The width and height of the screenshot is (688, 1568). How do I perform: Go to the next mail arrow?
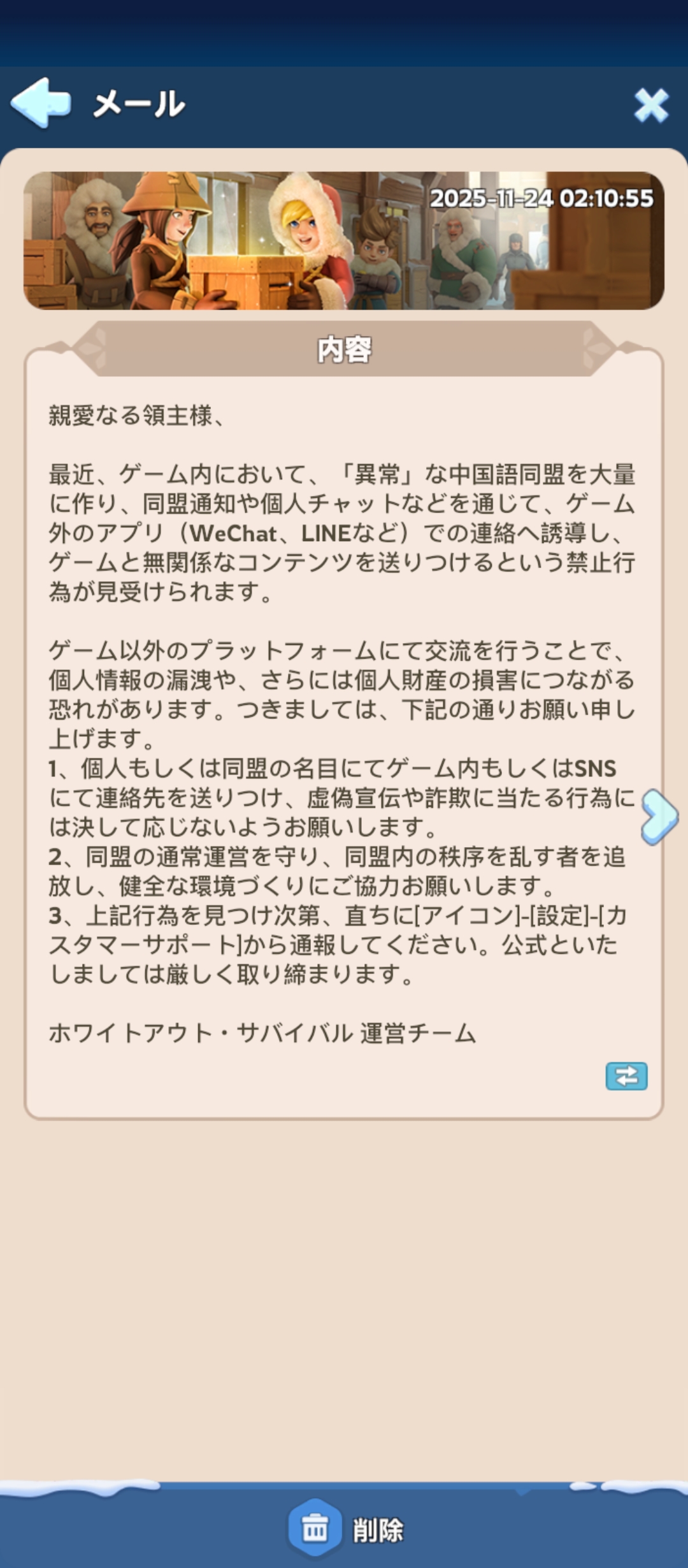pyautogui.click(x=660, y=817)
